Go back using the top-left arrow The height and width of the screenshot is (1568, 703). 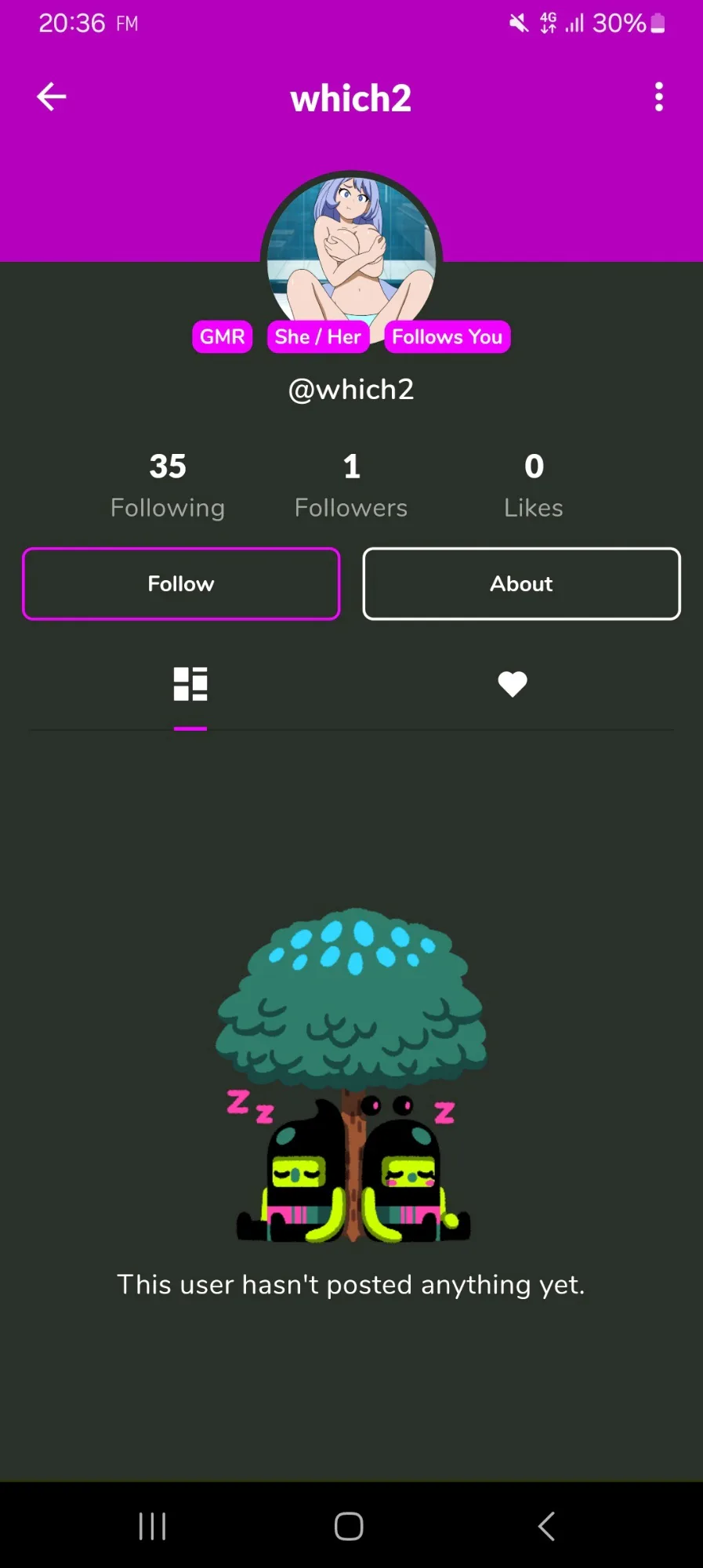click(52, 97)
